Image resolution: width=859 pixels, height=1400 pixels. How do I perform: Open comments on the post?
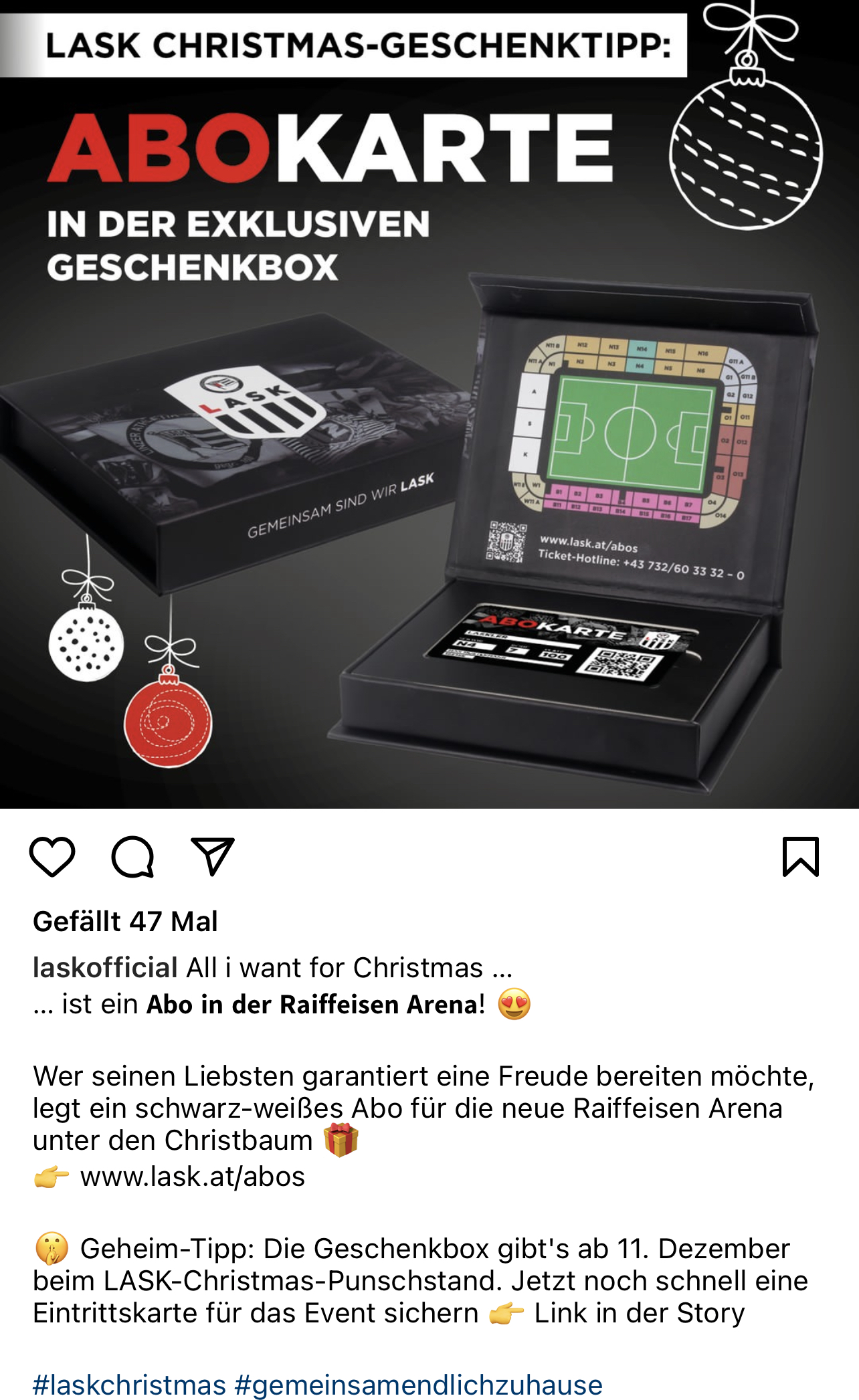132,857
